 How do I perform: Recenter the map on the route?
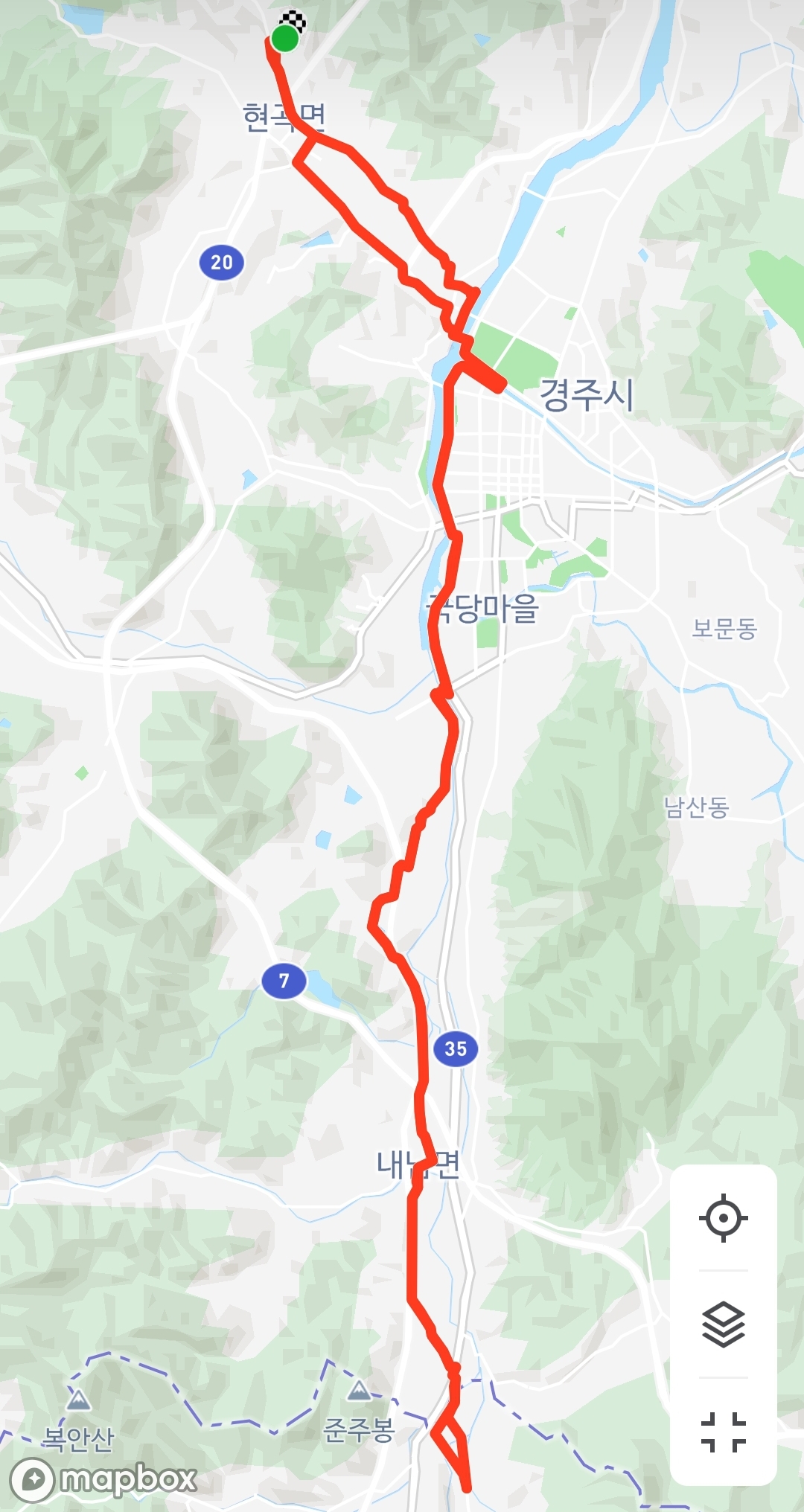click(x=723, y=1218)
